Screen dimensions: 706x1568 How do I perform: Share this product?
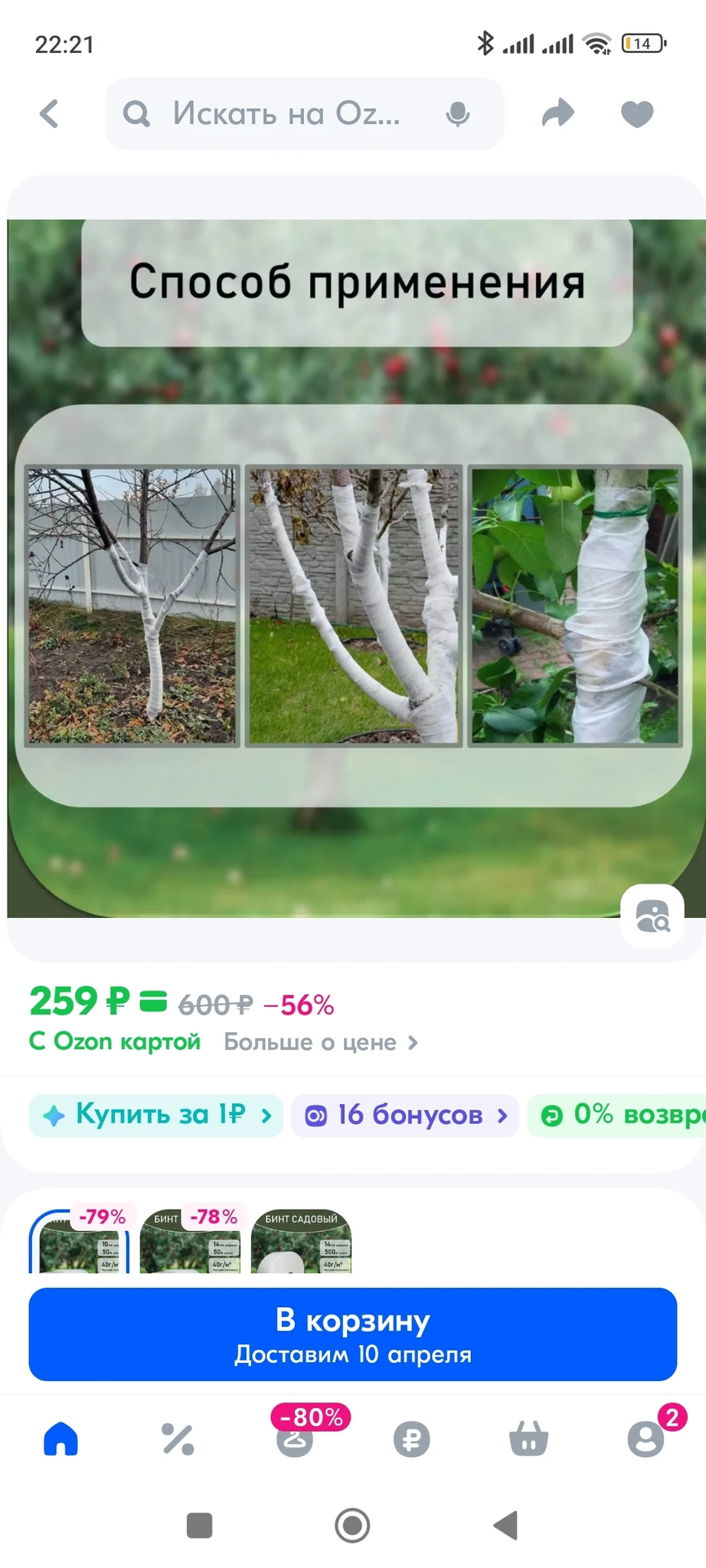(x=557, y=114)
